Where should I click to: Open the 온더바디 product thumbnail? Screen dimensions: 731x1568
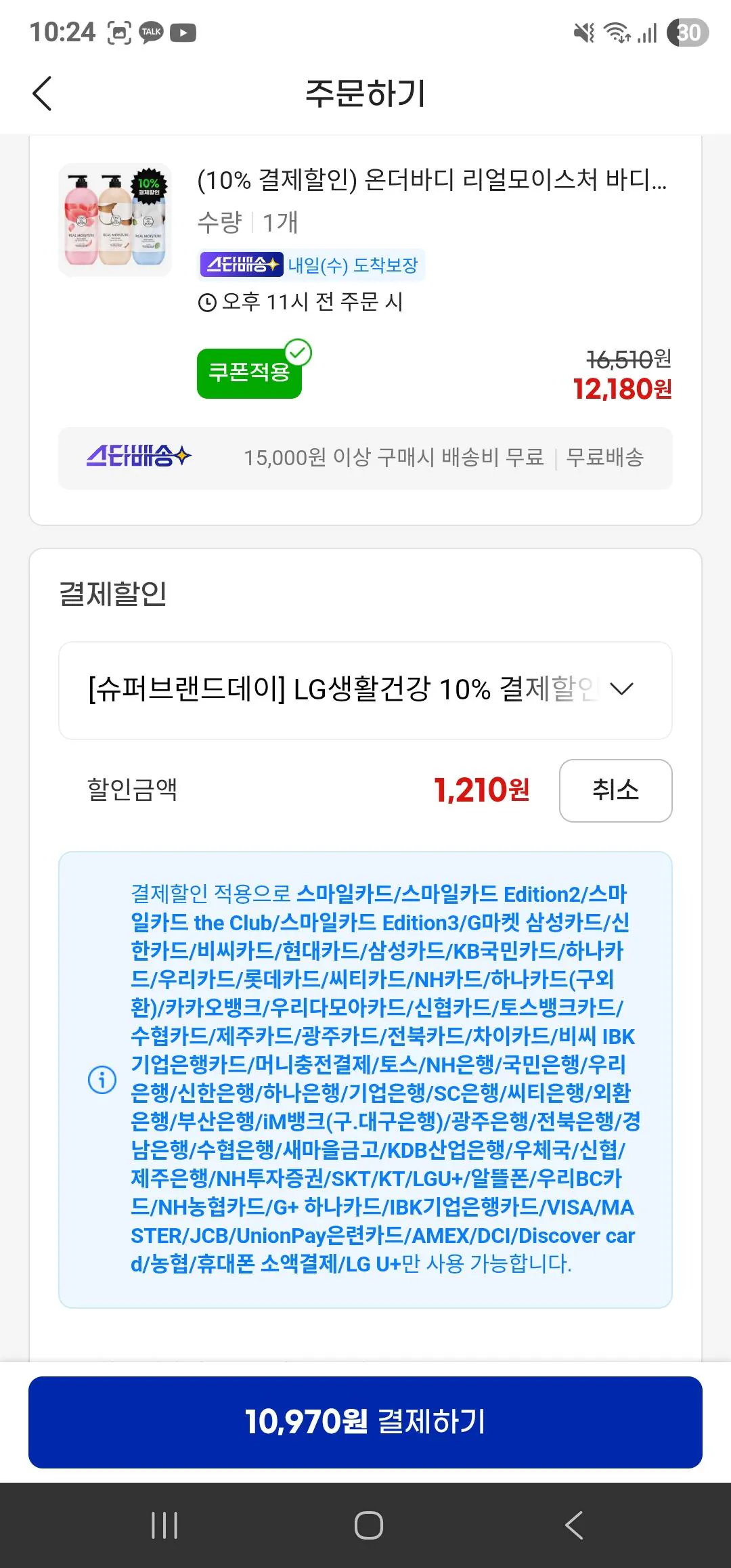[115, 220]
